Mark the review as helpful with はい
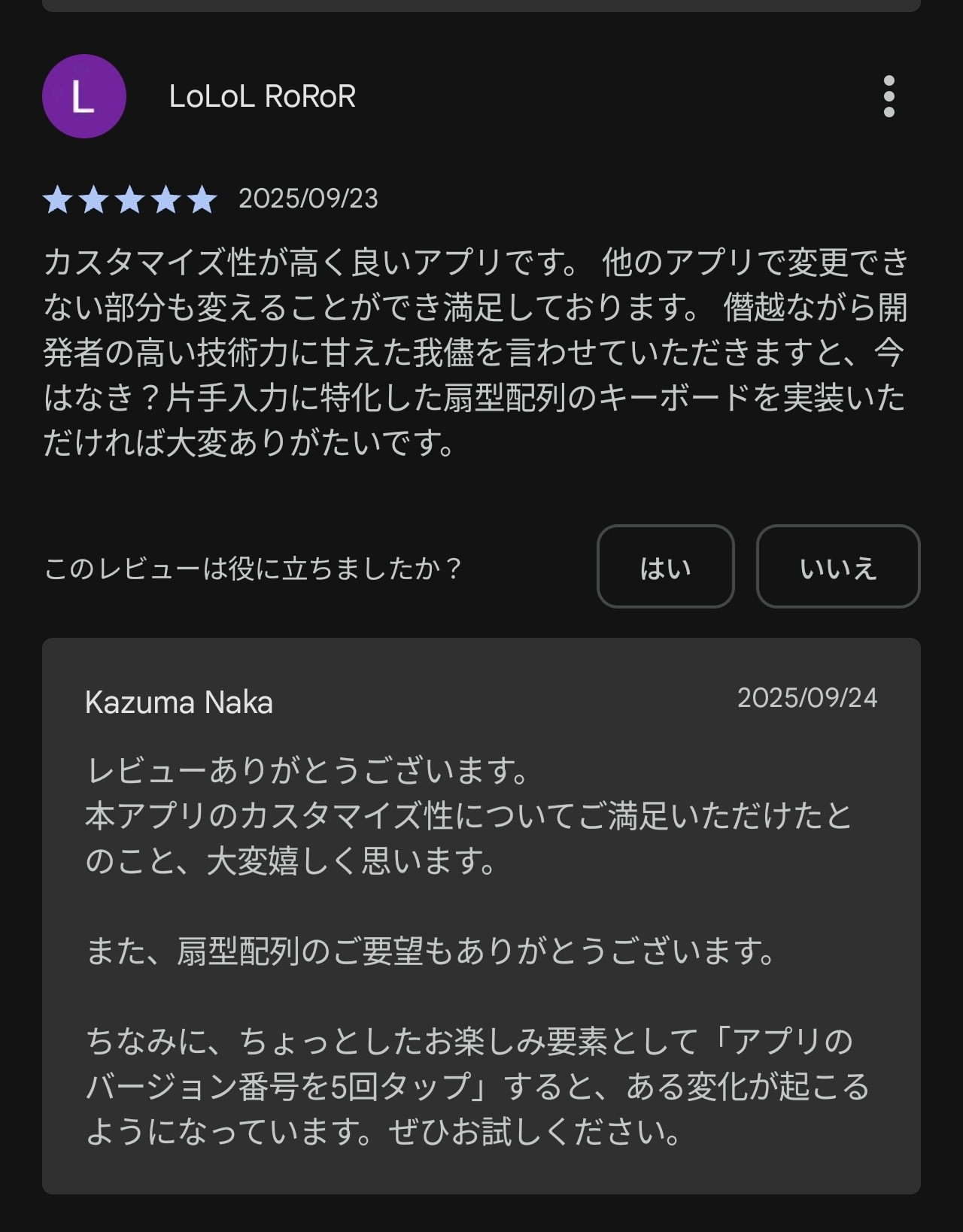The height and width of the screenshot is (1232, 963). 665,566
